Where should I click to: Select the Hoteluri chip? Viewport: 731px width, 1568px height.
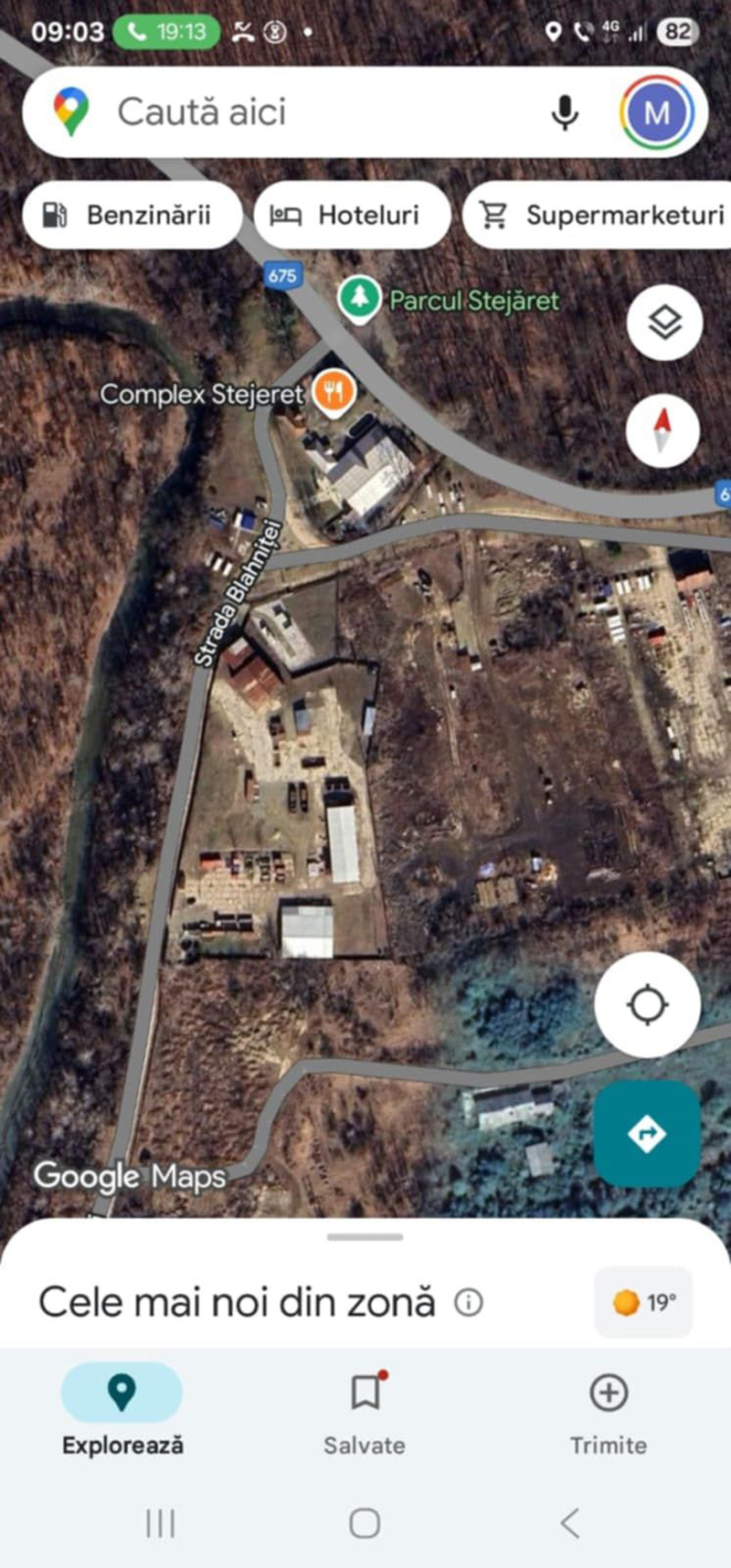coord(351,215)
